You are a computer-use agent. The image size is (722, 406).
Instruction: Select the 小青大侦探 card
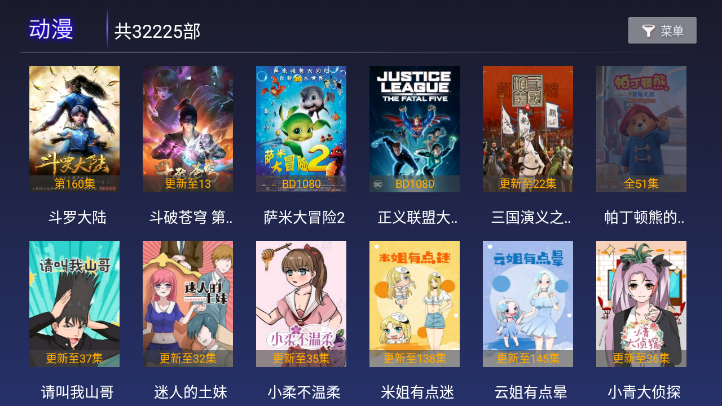click(x=641, y=304)
